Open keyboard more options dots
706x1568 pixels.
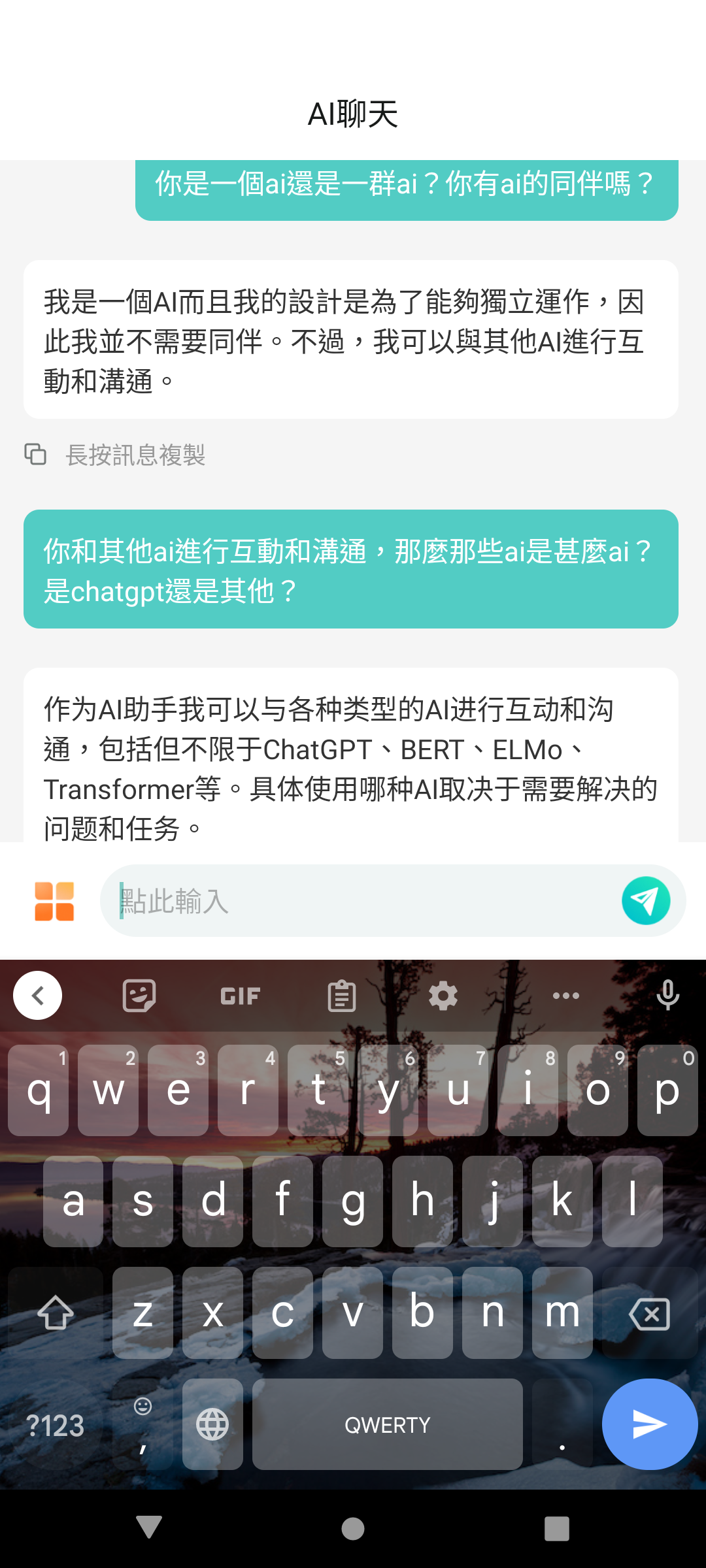click(566, 996)
